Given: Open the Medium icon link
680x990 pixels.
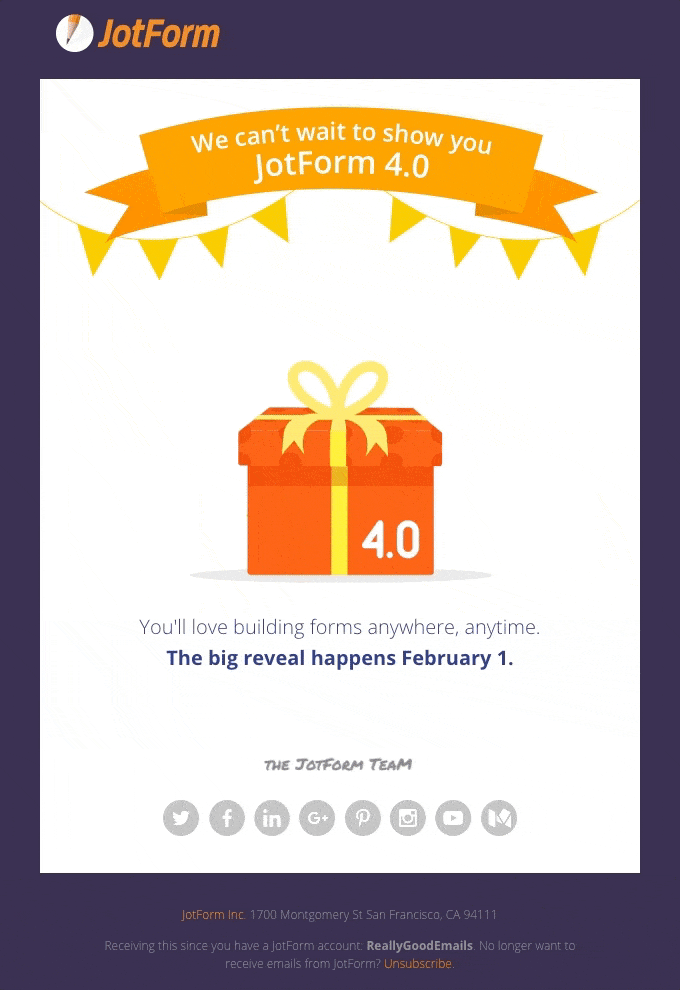Looking at the screenshot, I should pos(499,818).
